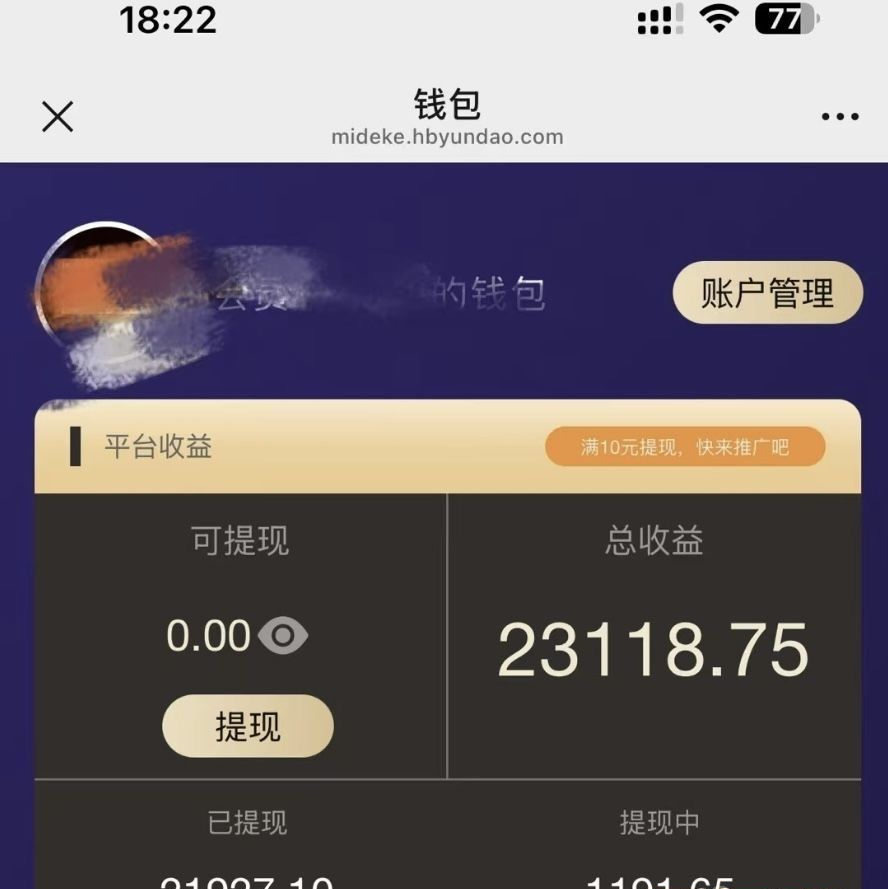888x889 pixels.
Task: Close the wallet web page
Action: (x=58, y=117)
